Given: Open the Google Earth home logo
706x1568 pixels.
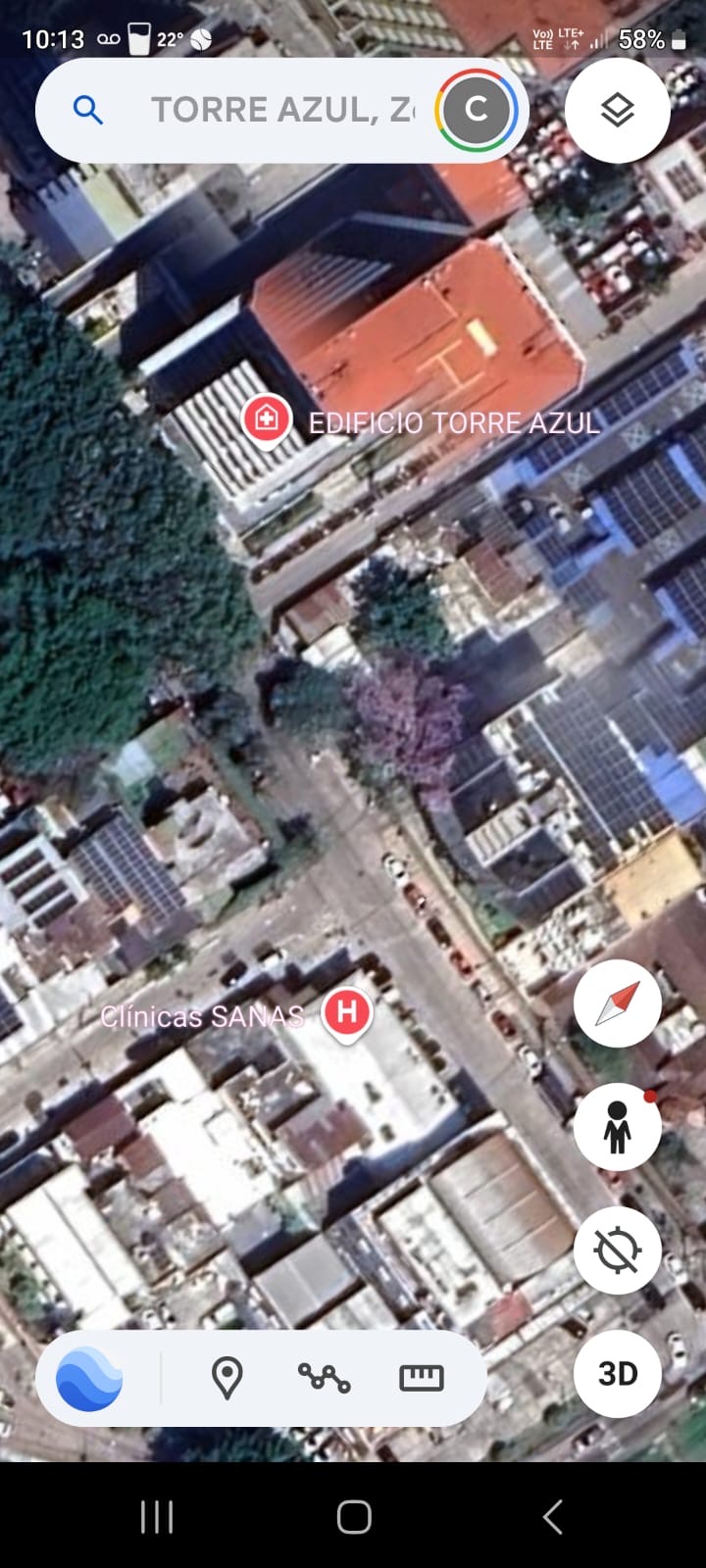Looking at the screenshot, I should point(89,1377).
